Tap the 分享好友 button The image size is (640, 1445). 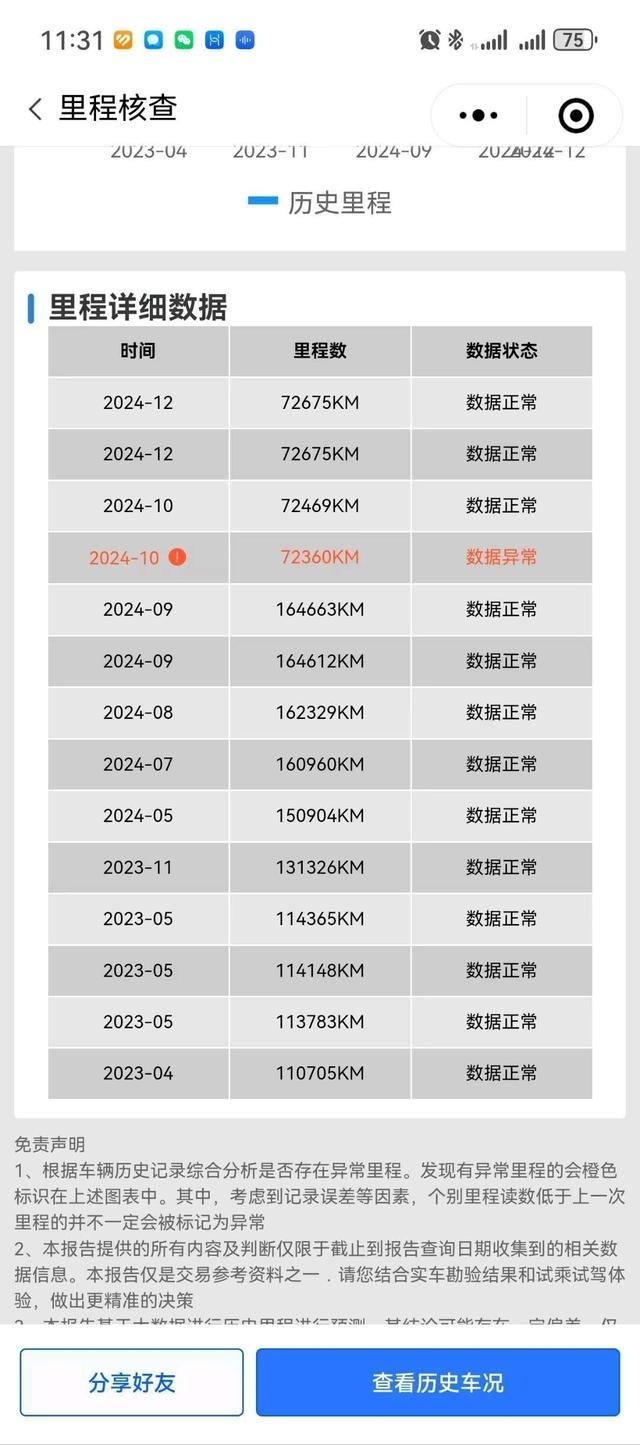click(132, 1382)
